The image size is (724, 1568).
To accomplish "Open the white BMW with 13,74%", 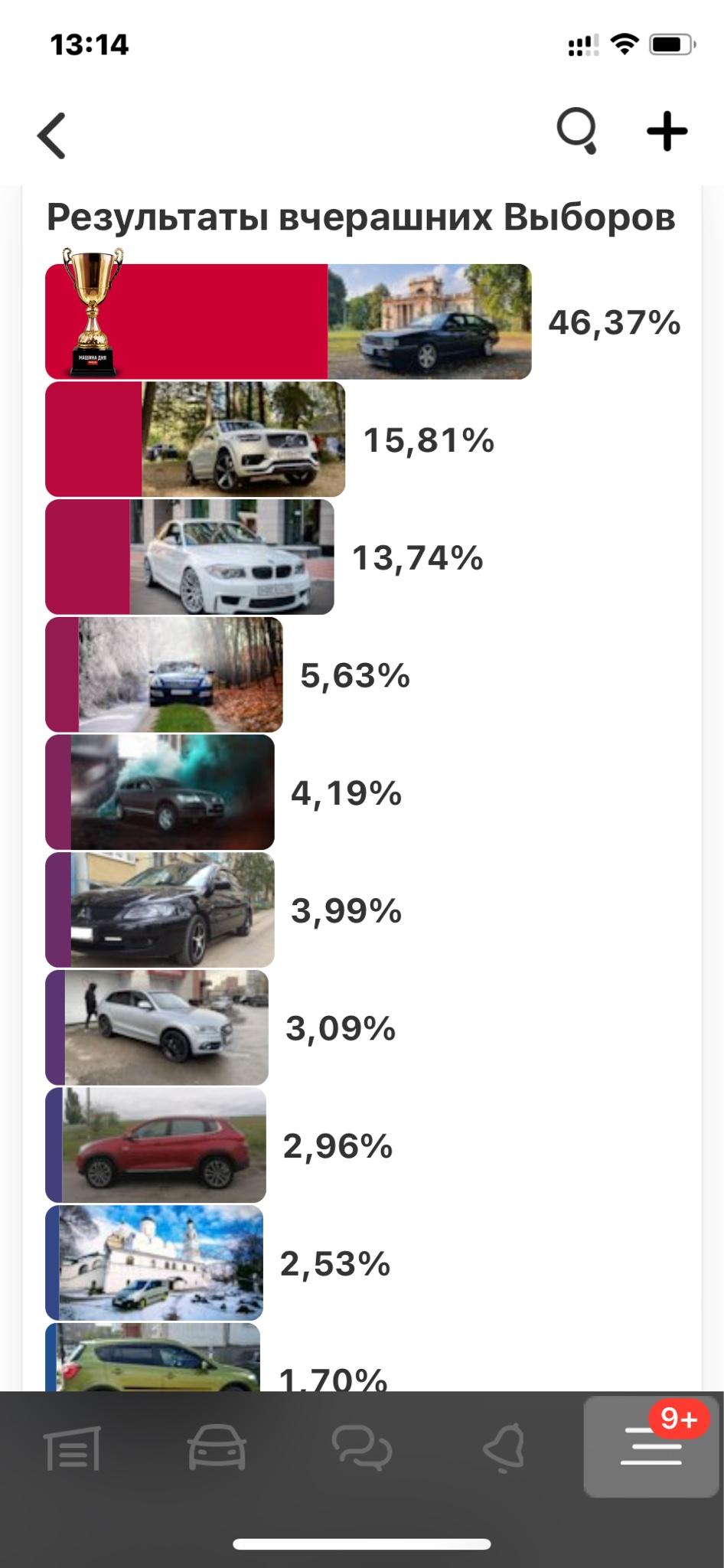I will 231,557.
